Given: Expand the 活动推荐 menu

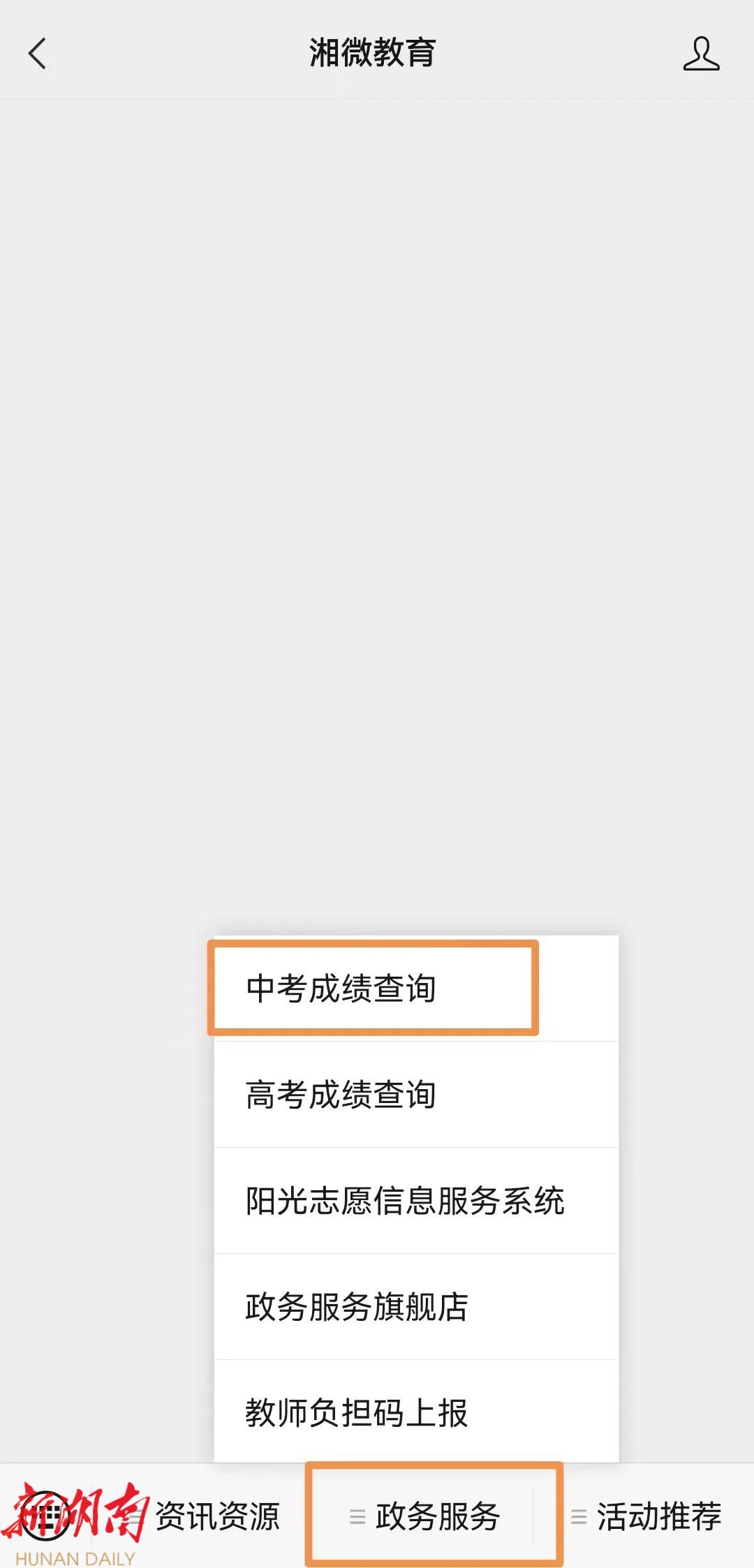Looking at the screenshot, I should coord(658,1516).
